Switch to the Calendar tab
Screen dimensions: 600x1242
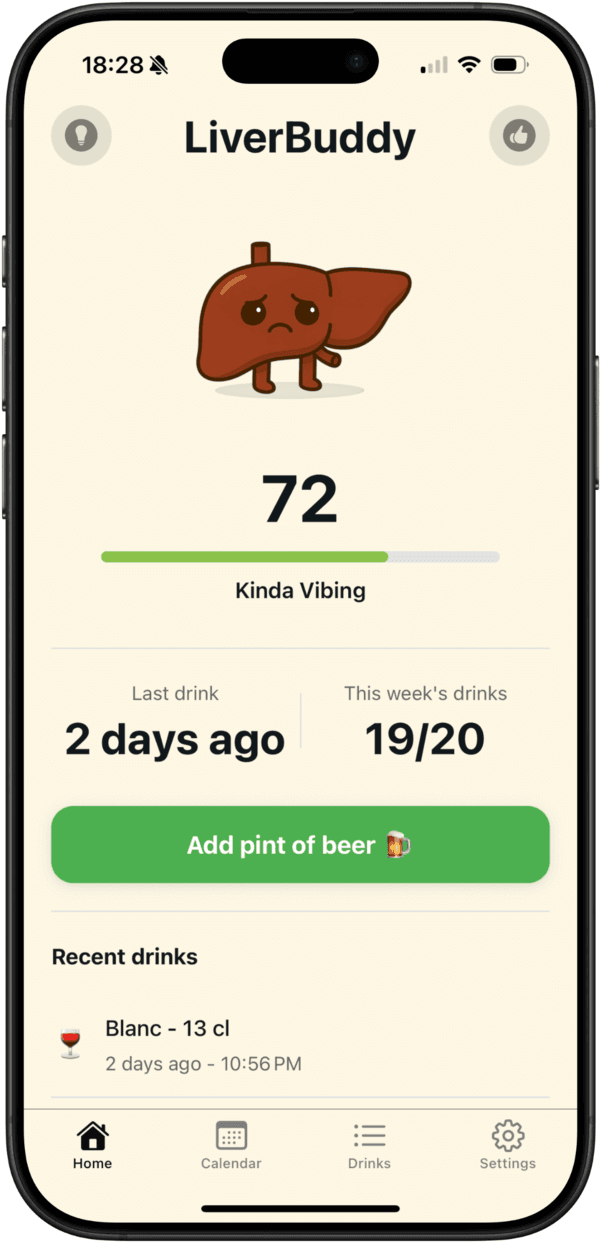(231, 1145)
